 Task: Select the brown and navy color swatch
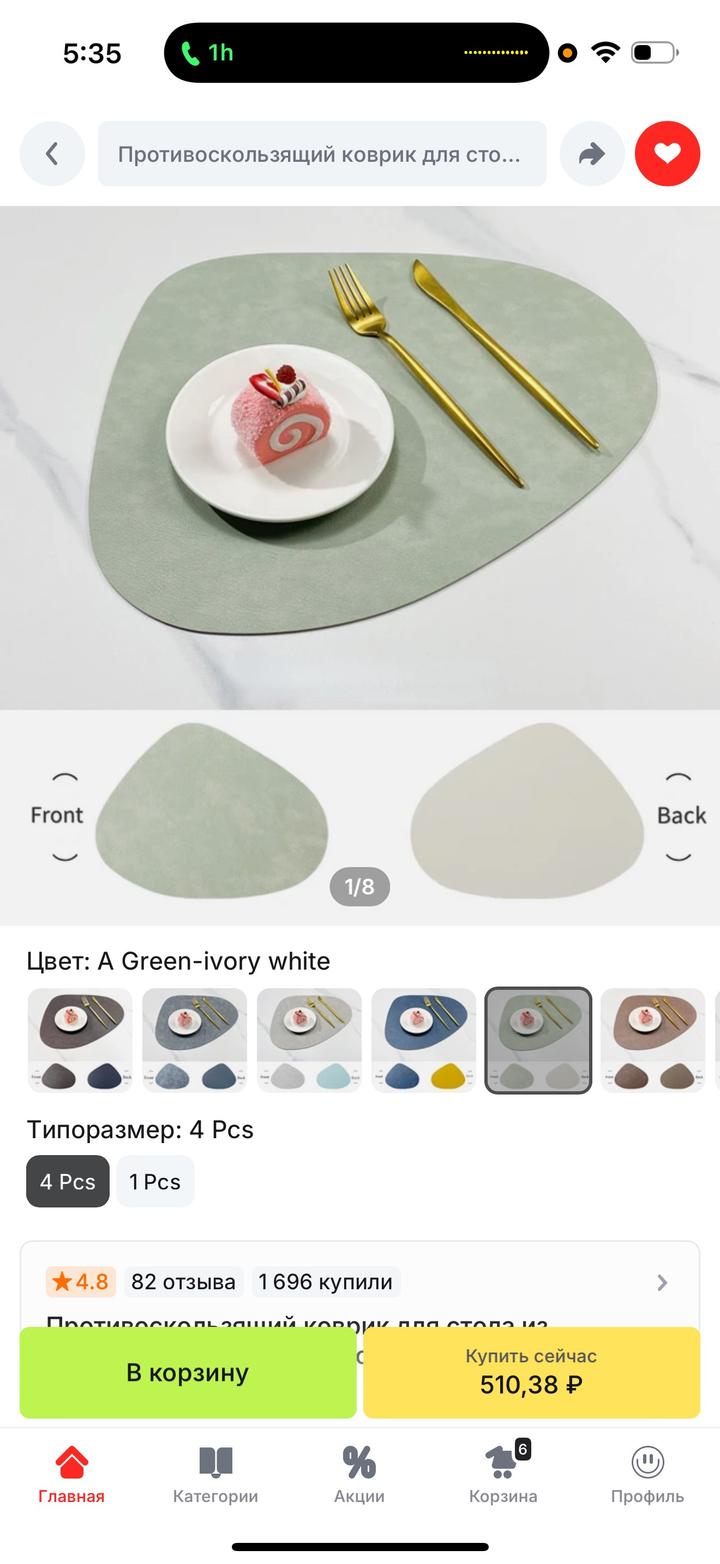click(80, 1040)
